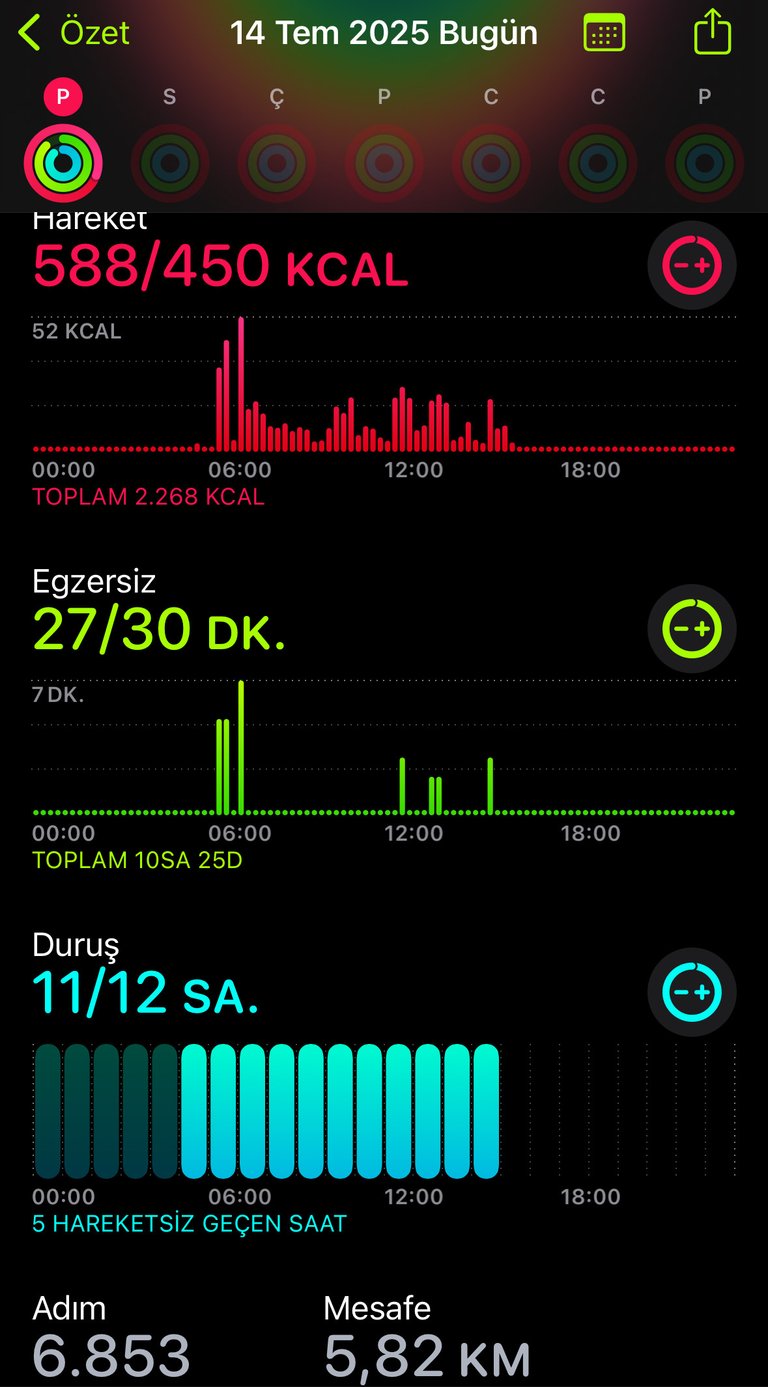Select the S day activity ring
Screen dimensions: 768x1387
click(x=170, y=163)
